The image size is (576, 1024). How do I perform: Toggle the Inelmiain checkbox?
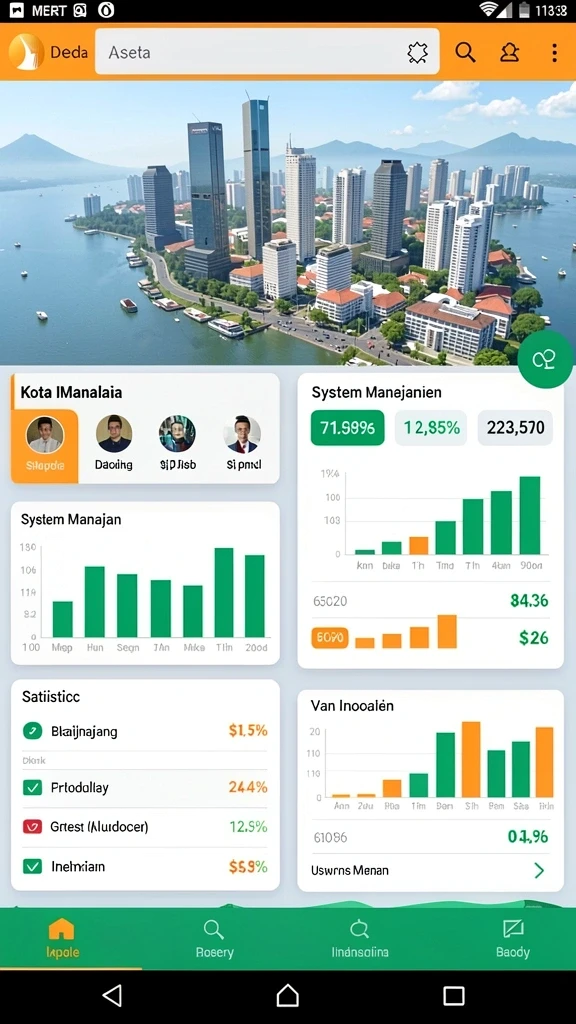click(32, 866)
